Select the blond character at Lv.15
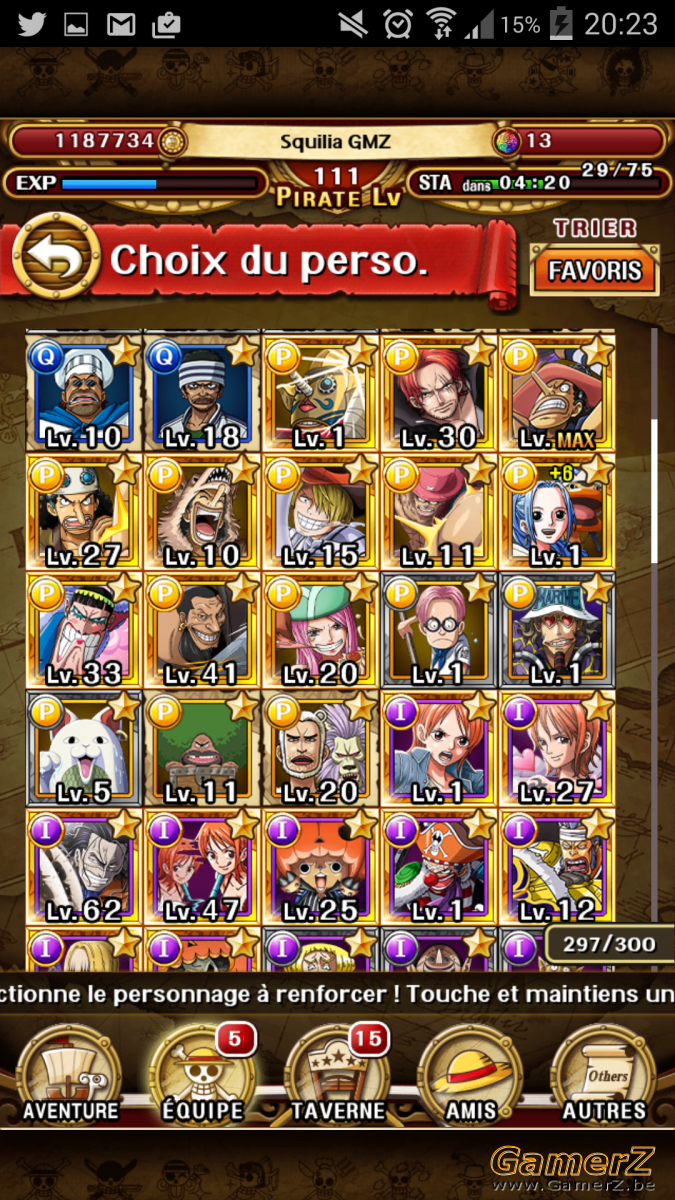 point(320,512)
